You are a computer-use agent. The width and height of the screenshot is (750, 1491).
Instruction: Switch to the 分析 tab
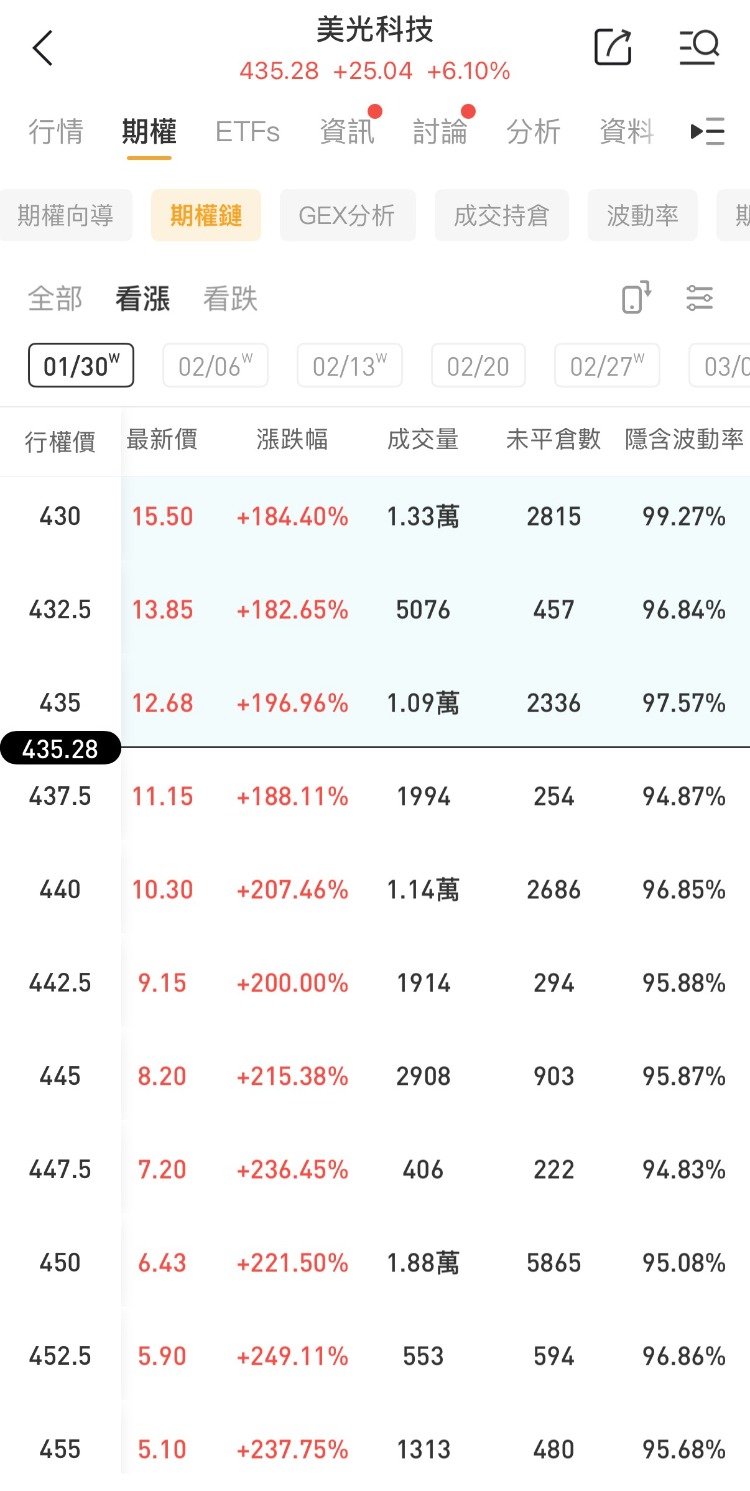pyautogui.click(x=533, y=131)
